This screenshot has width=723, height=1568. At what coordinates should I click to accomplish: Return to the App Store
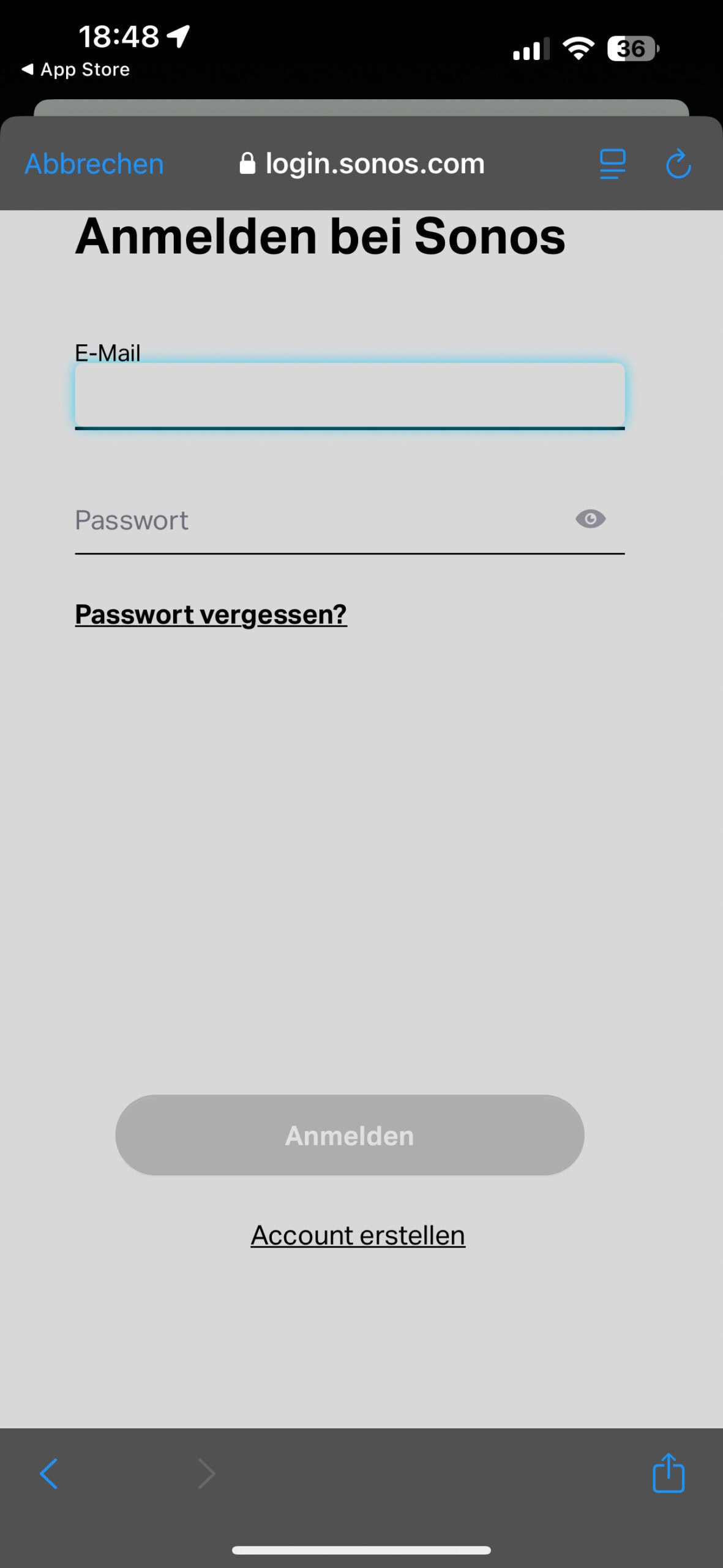76,70
